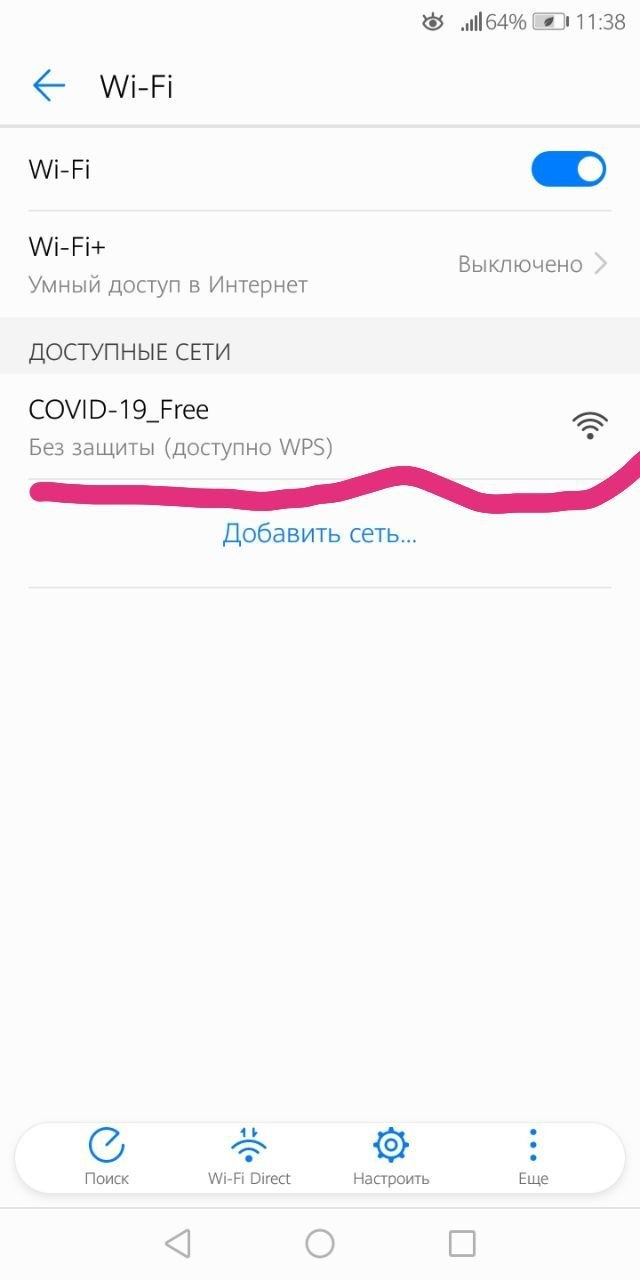Turn off the Wi-Fi switch
The height and width of the screenshot is (1280, 640).
(x=568, y=170)
